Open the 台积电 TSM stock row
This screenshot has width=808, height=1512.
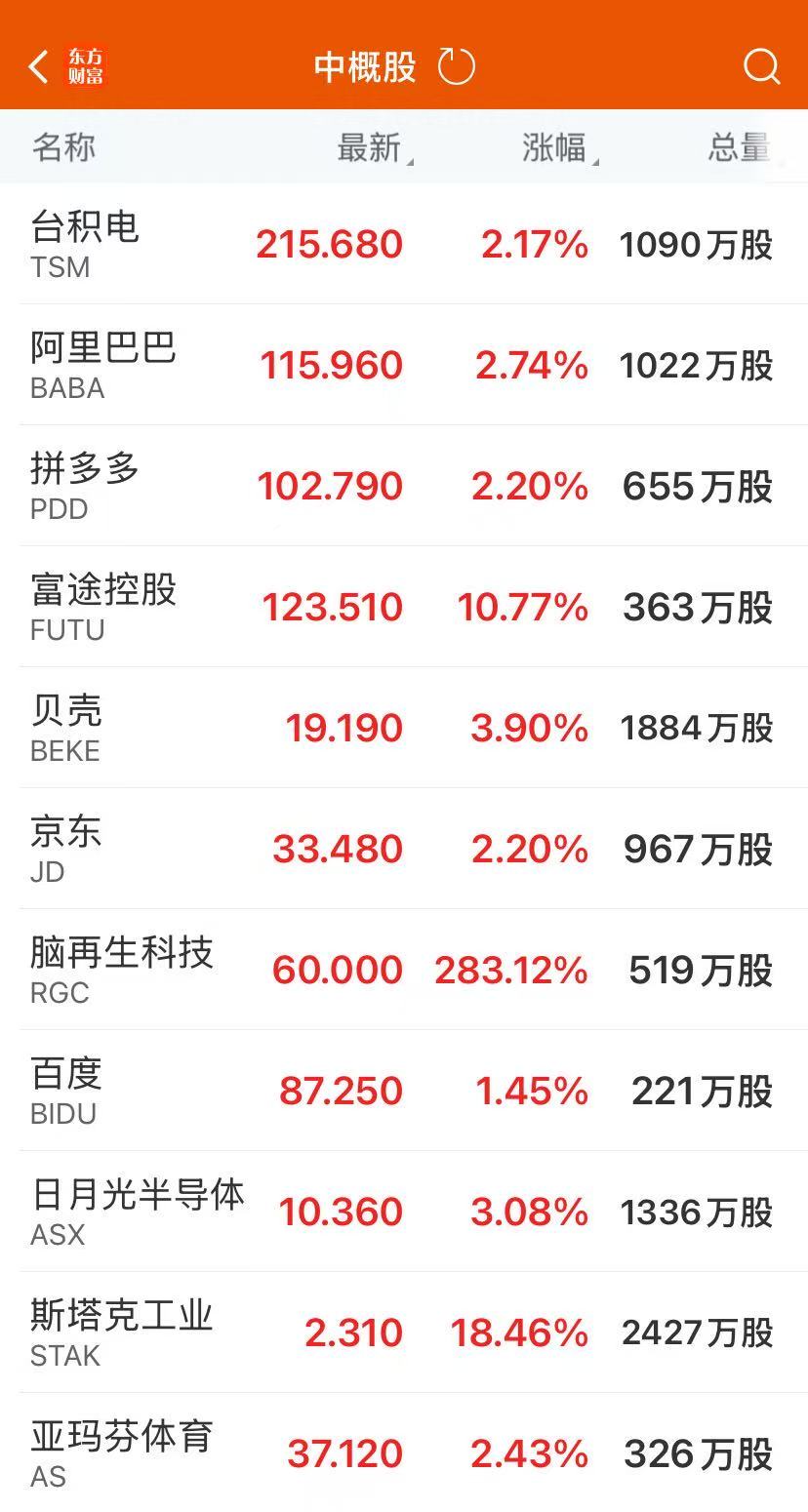(x=404, y=244)
